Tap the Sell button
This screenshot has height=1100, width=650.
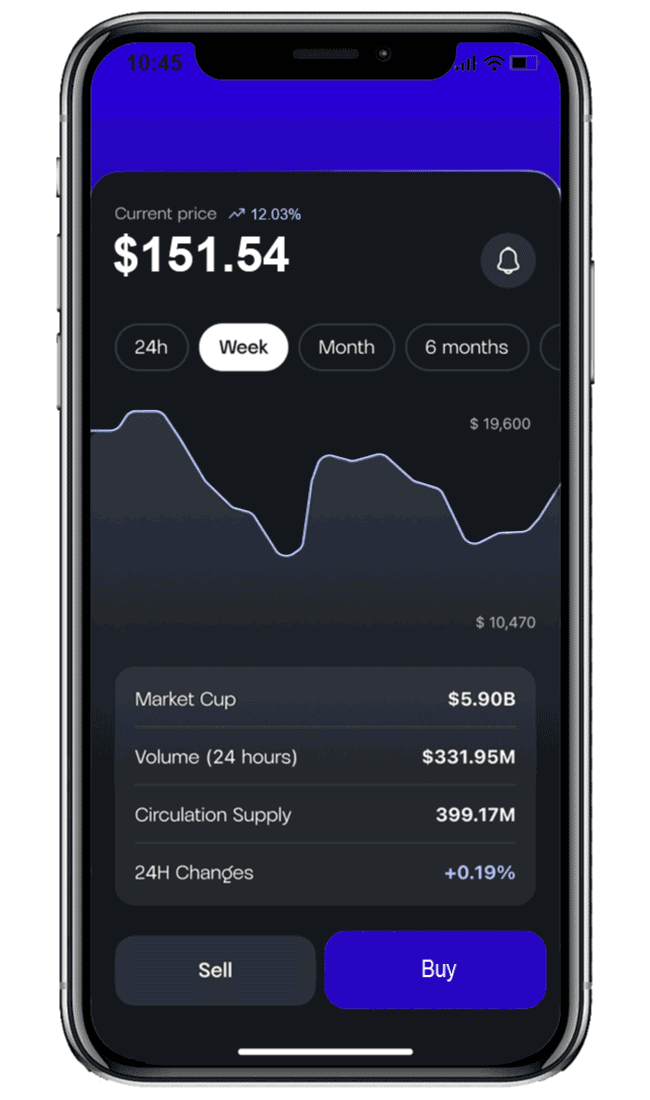(215, 970)
